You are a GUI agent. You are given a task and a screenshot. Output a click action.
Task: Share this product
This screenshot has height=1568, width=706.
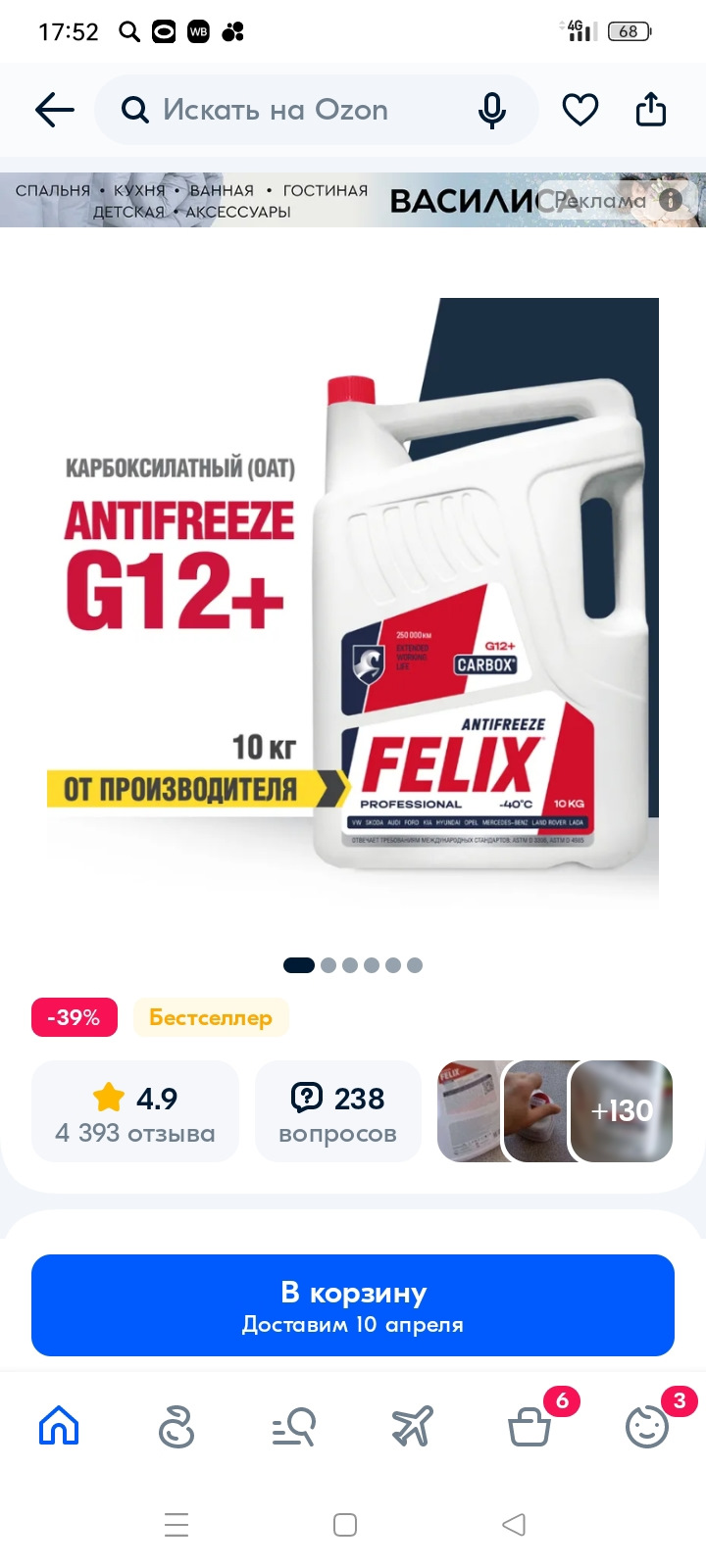(x=651, y=110)
